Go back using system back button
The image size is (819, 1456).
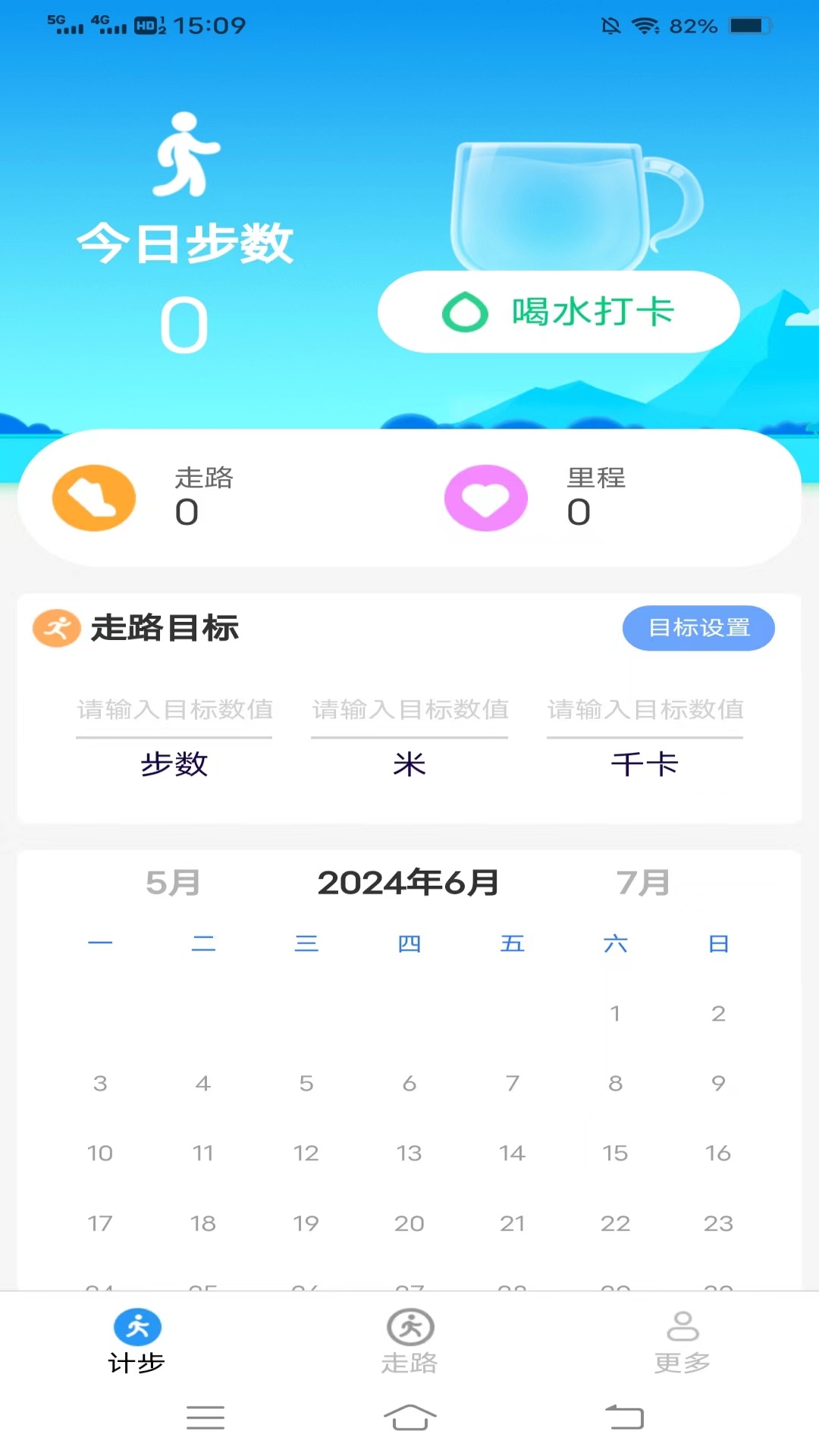(x=624, y=1417)
